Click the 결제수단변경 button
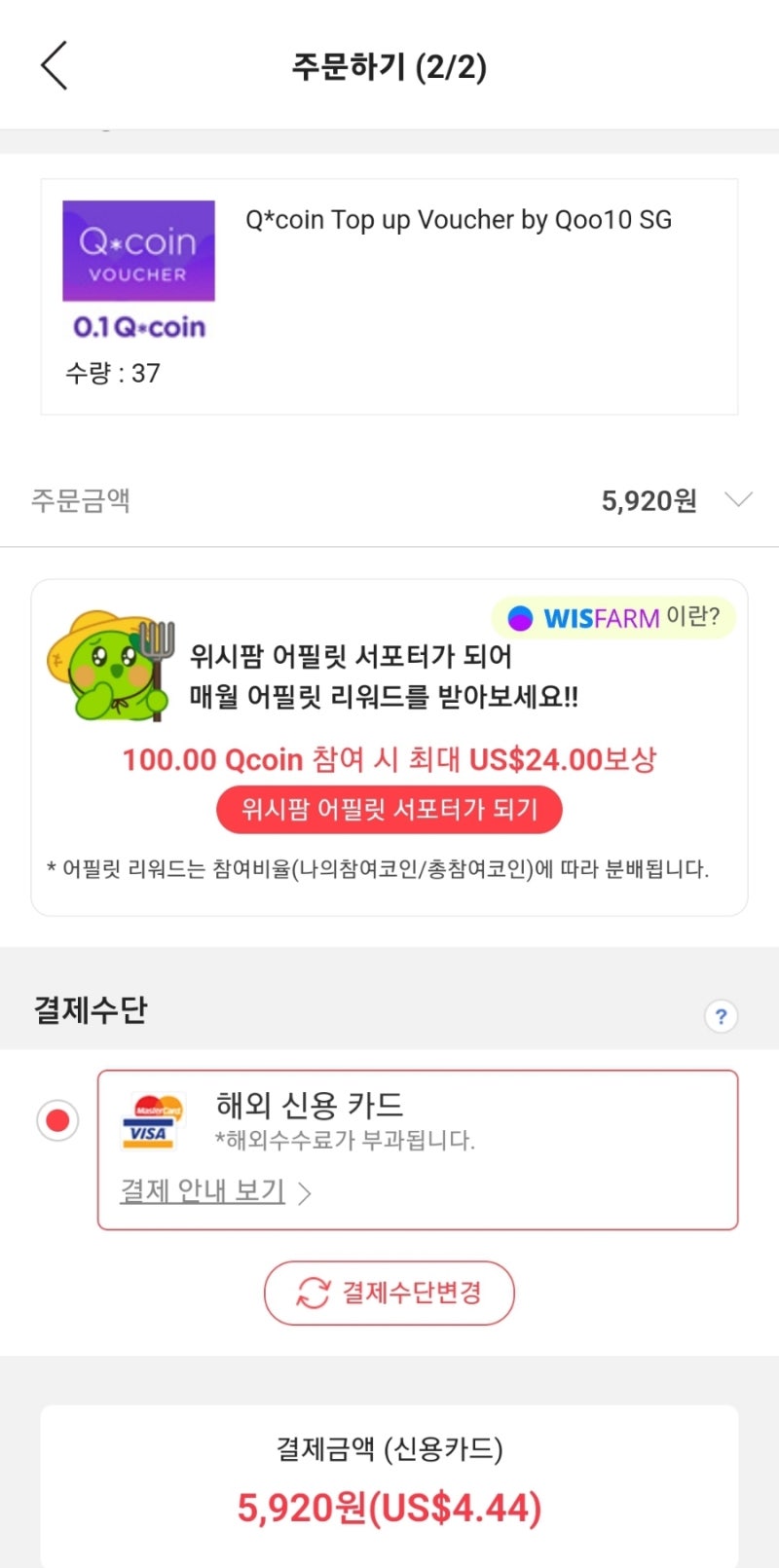The image size is (779, 1568). pyautogui.click(x=389, y=1294)
